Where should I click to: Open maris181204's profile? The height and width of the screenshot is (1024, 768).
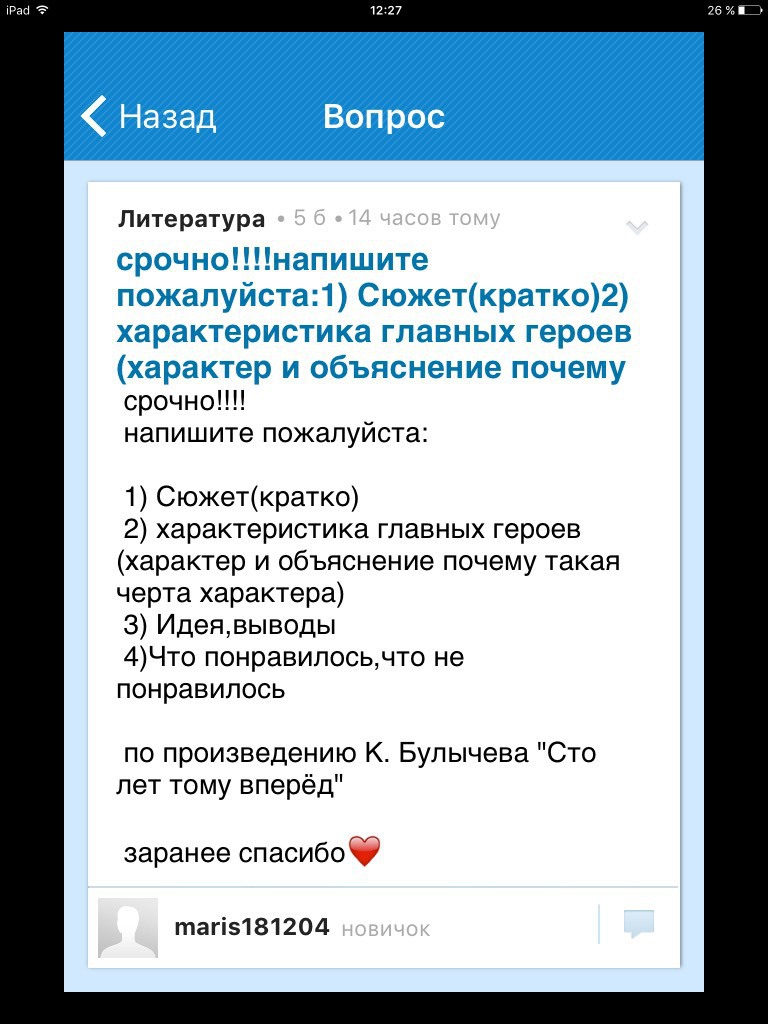tap(251, 927)
